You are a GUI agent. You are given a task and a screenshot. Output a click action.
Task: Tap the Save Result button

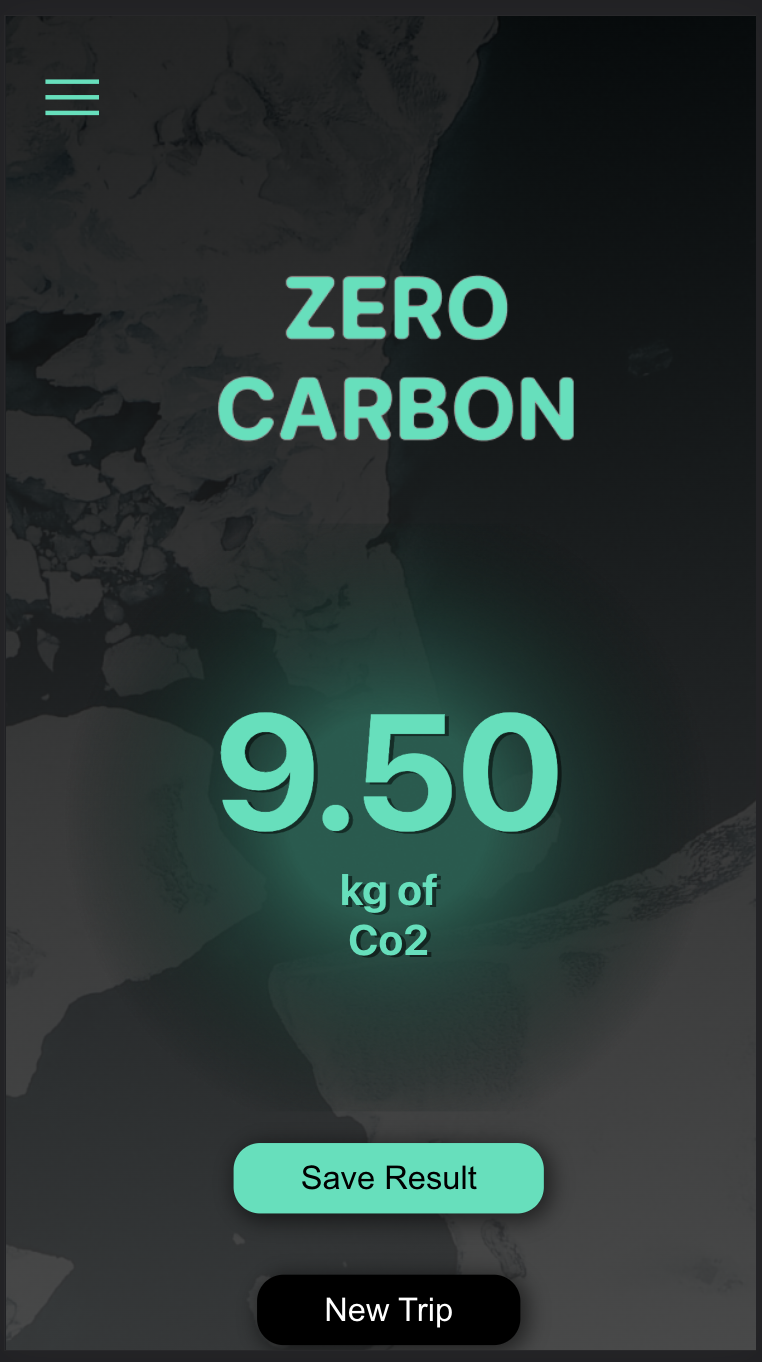pos(388,1178)
